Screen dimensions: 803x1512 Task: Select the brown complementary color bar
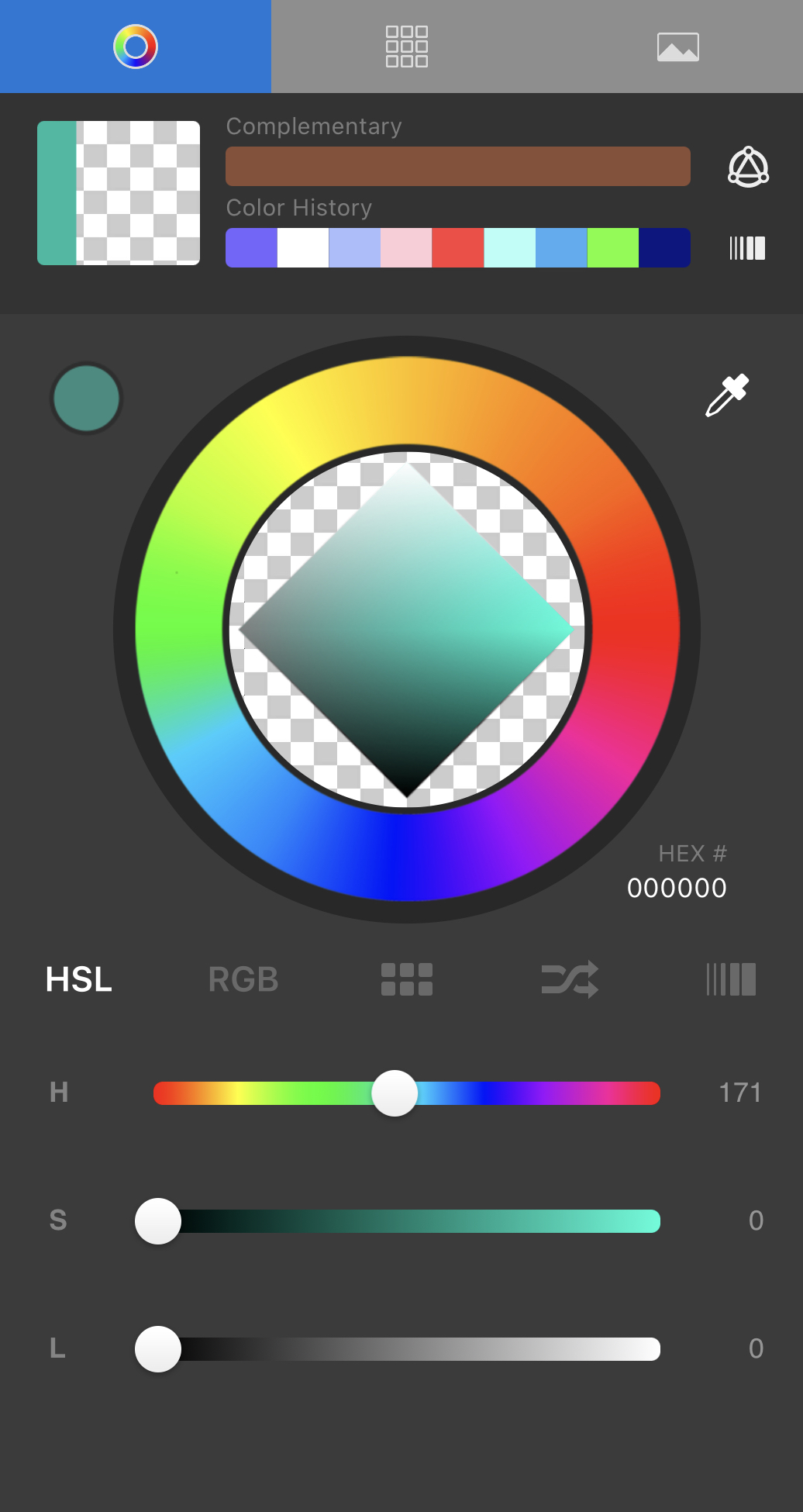click(457, 166)
